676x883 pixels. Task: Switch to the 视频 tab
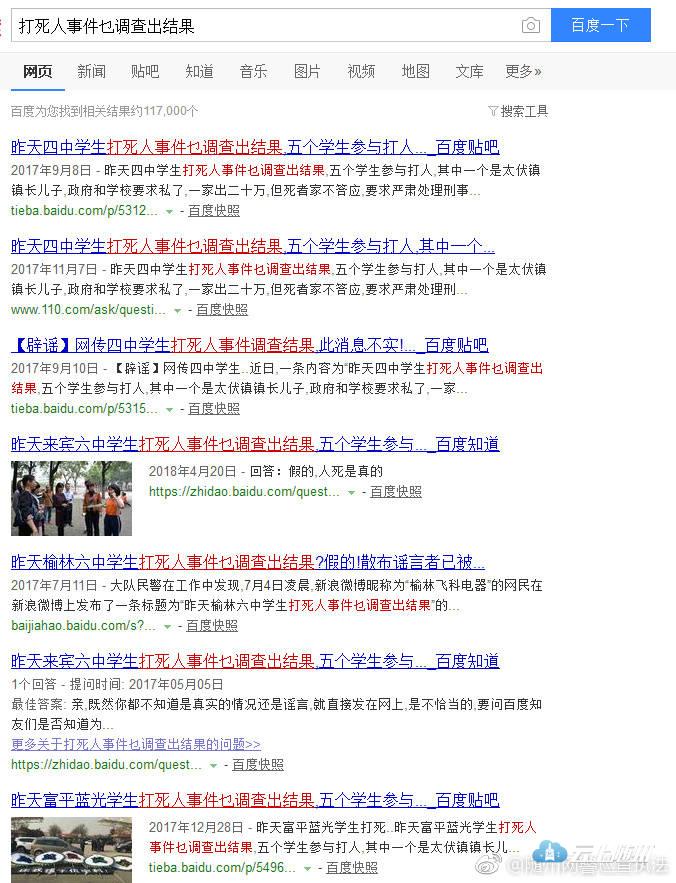[361, 71]
